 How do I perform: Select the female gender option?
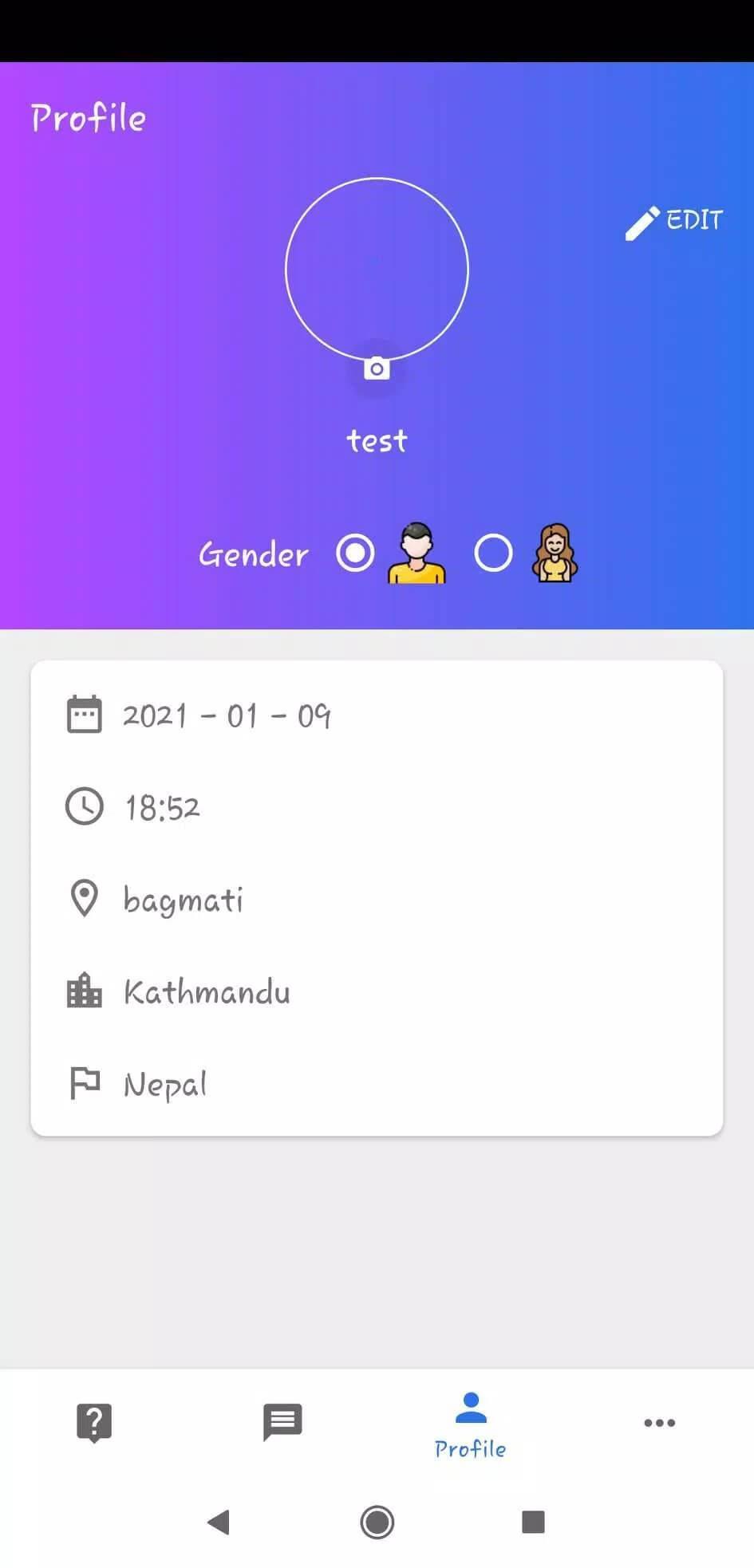tap(493, 553)
